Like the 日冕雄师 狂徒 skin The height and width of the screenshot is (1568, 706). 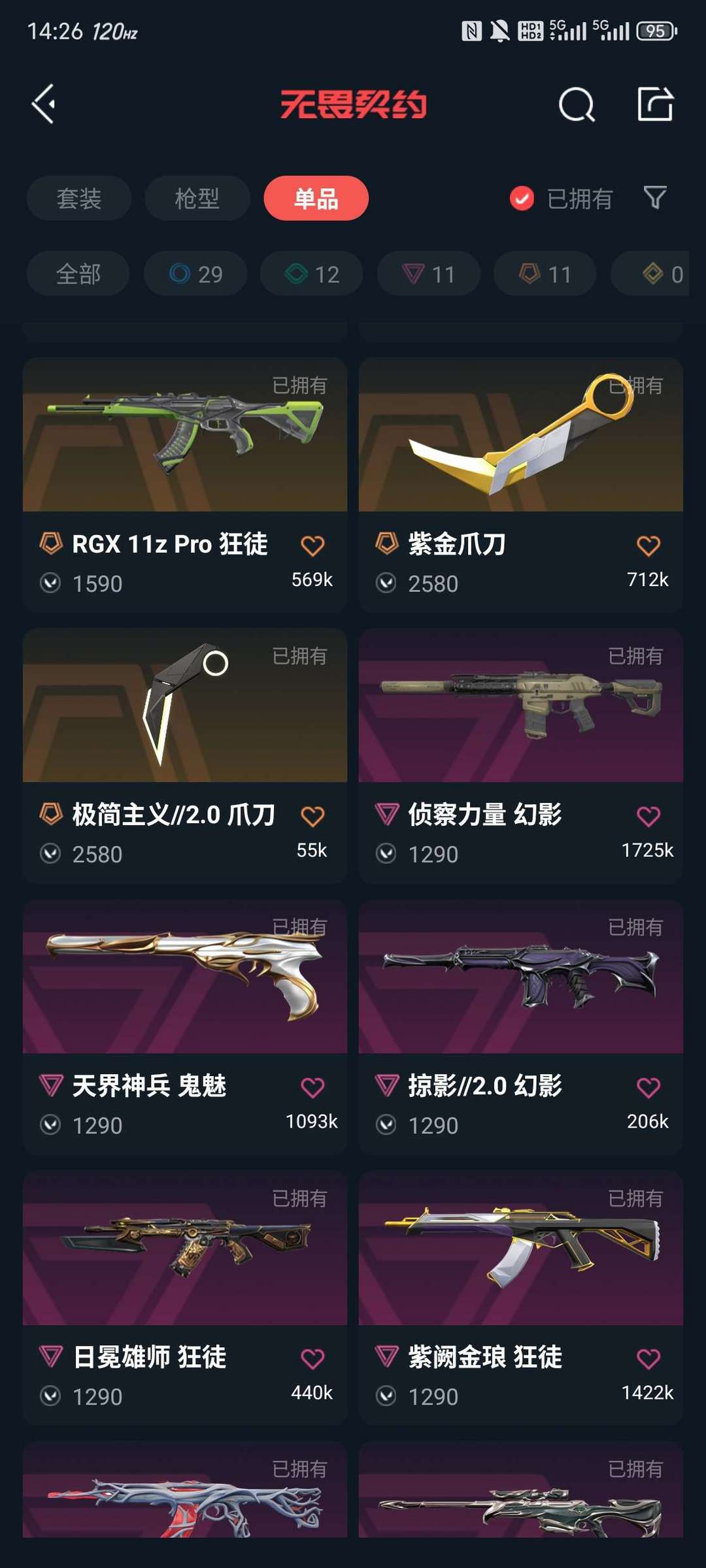click(x=312, y=1358)
